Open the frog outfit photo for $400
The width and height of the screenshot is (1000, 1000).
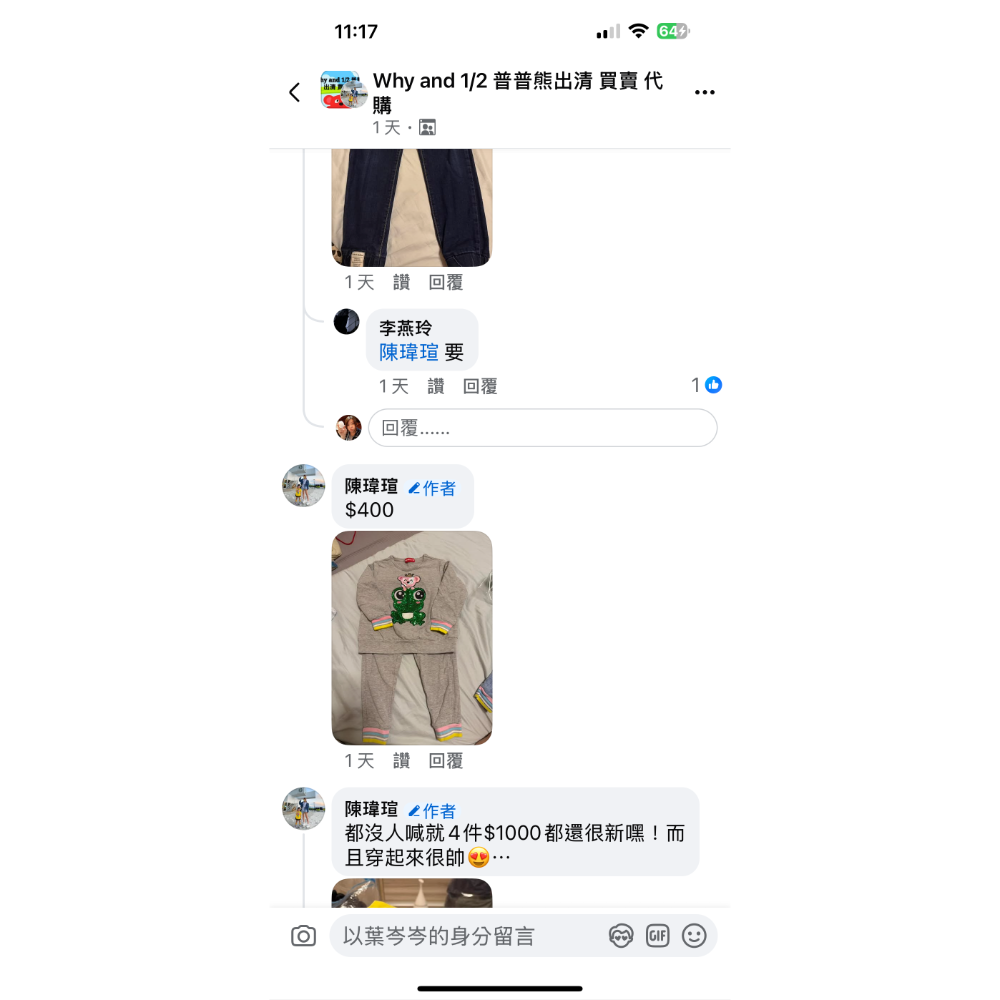[412, 637]
